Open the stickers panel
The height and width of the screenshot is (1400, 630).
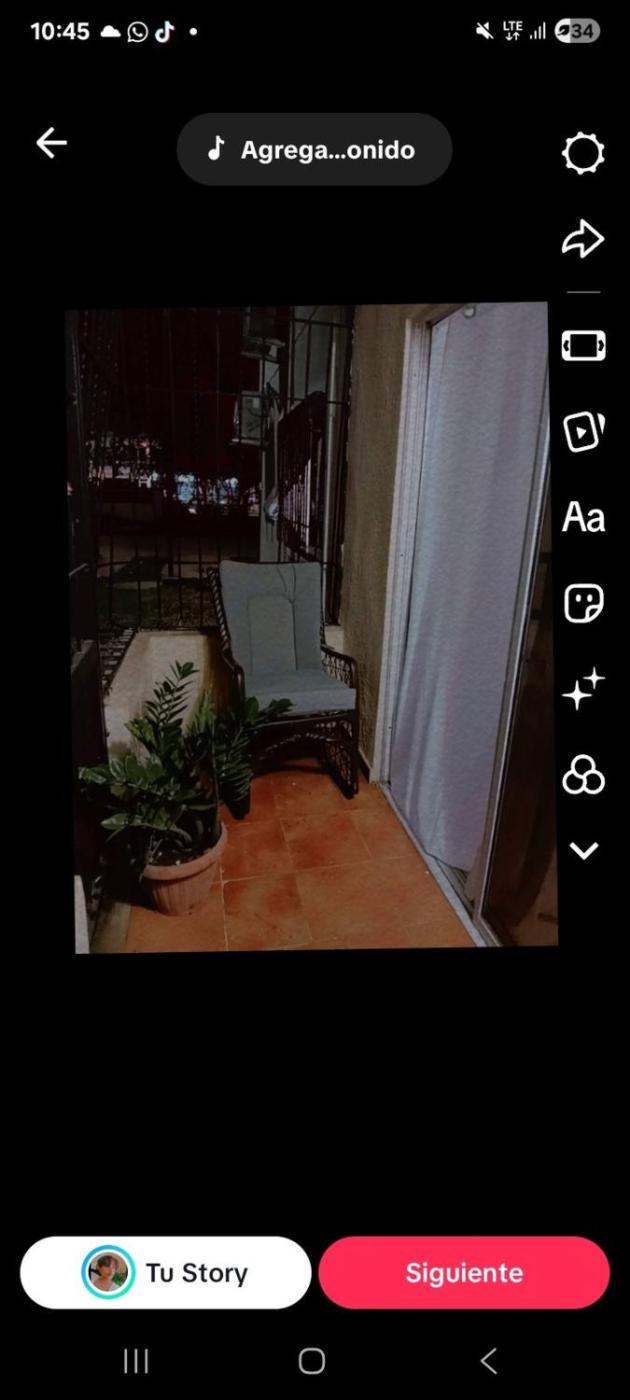point(583,604)
